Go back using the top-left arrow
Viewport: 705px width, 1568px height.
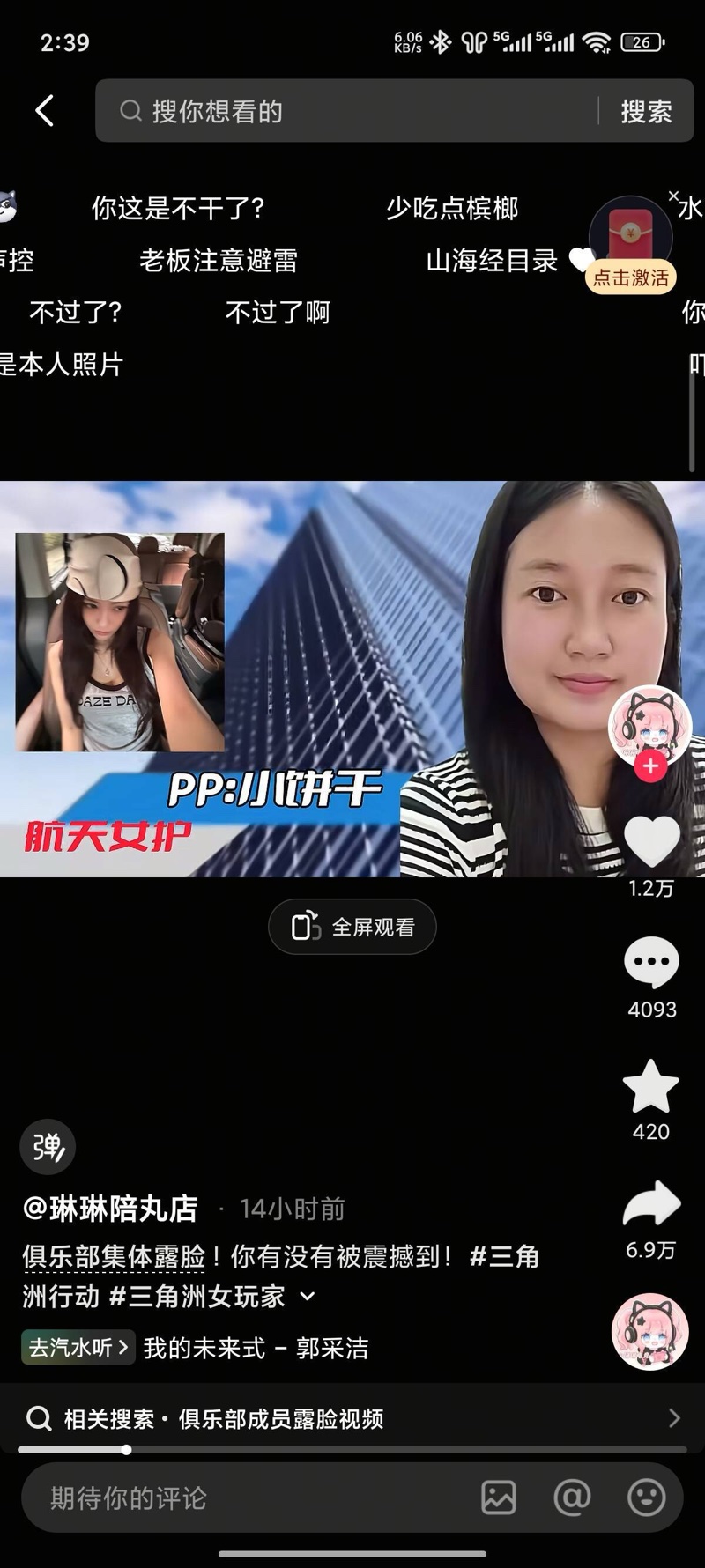tap(44, 111)
